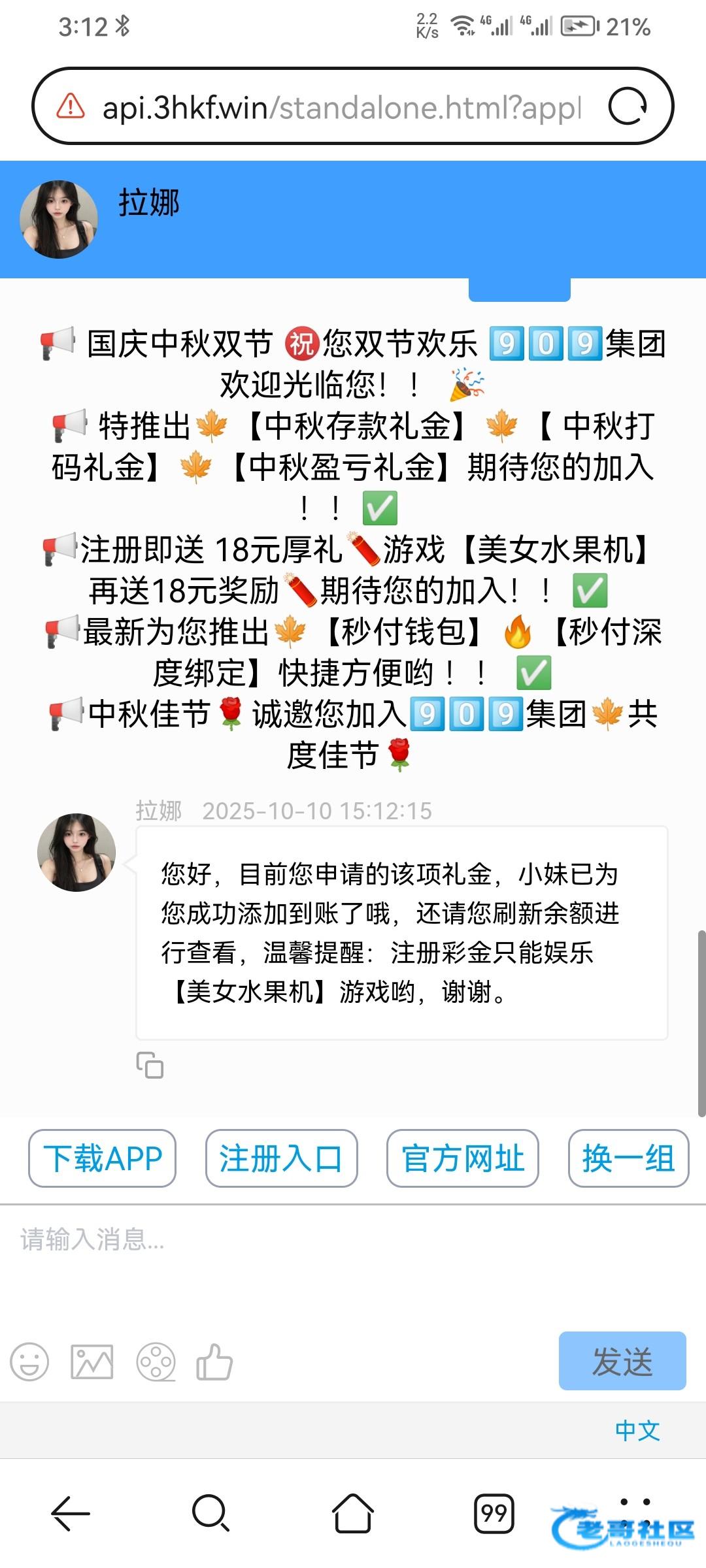The width and height of the screenshot is (706, 1568).
Task: Tap the 下载APP button
Action: 102,1158
